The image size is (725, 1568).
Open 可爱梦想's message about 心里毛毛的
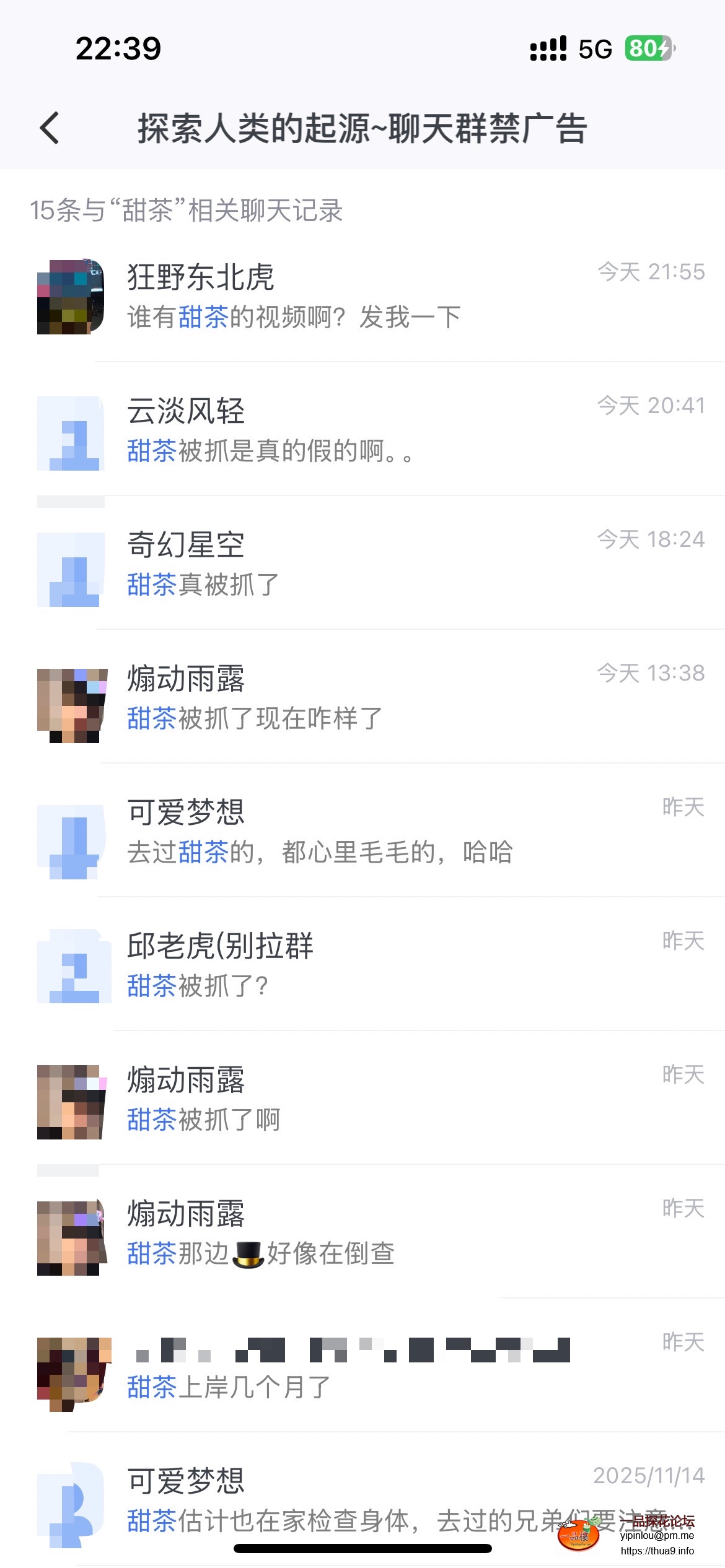click(372, 832)
